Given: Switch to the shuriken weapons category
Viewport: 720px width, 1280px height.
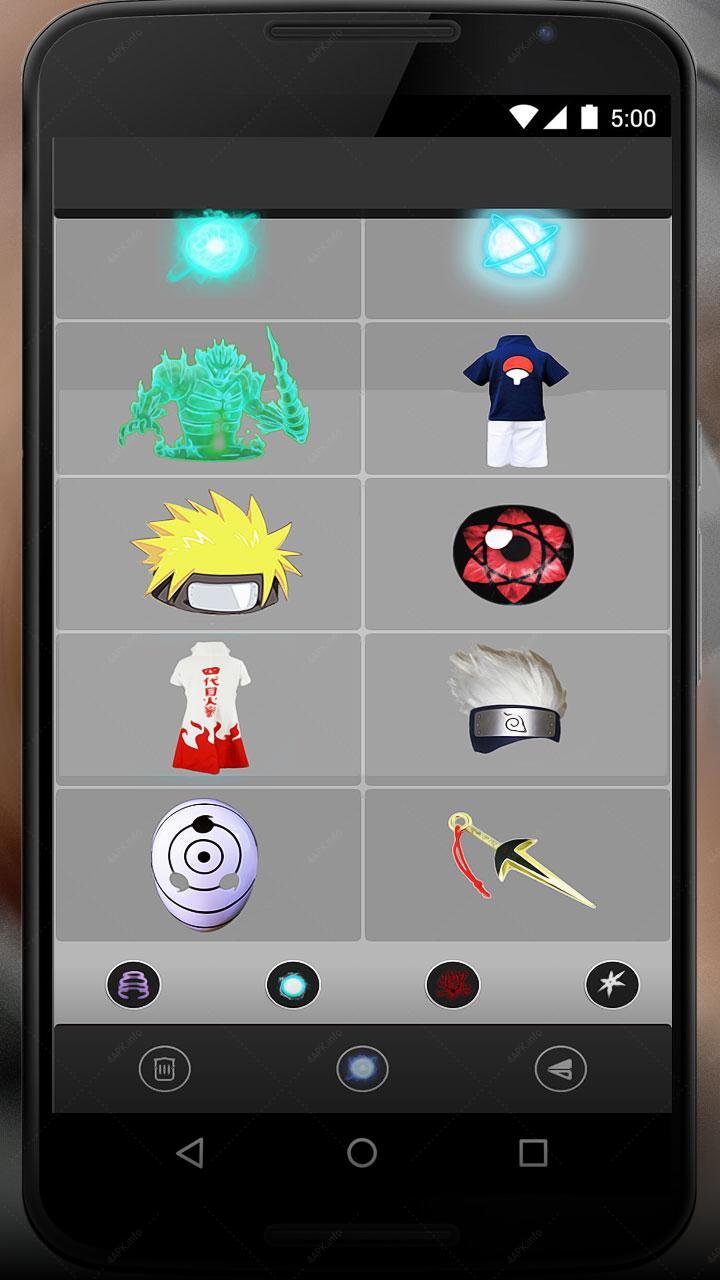Looking at the screenshot, I should (x=612, y=984).
